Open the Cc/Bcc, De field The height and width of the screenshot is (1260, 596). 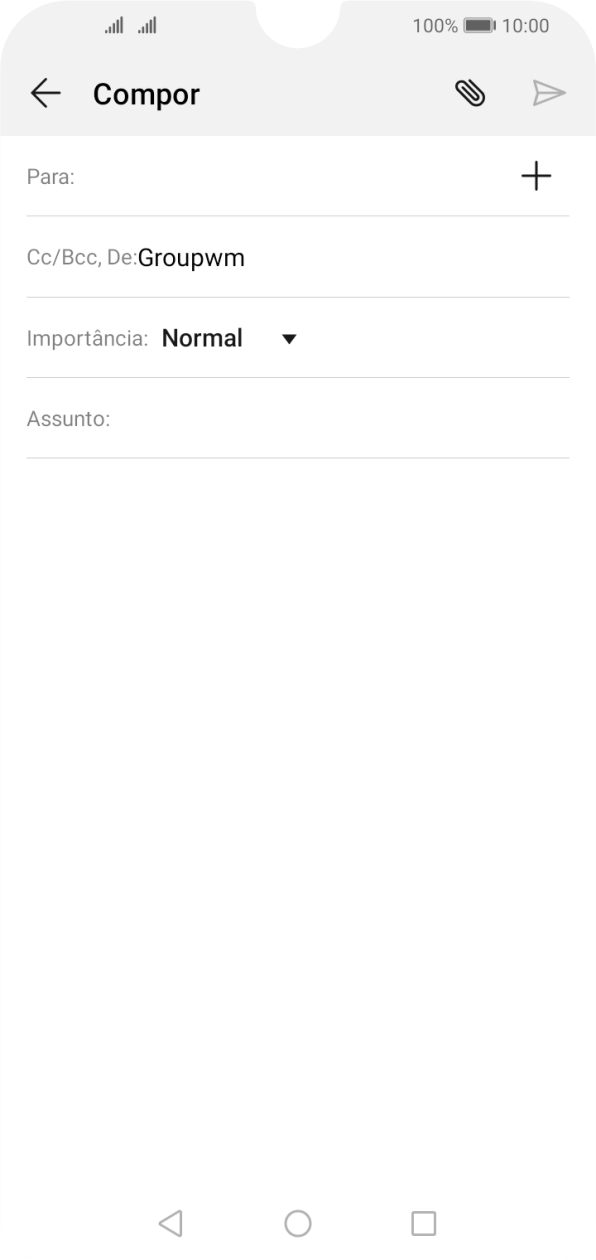(x=298, y=258)
